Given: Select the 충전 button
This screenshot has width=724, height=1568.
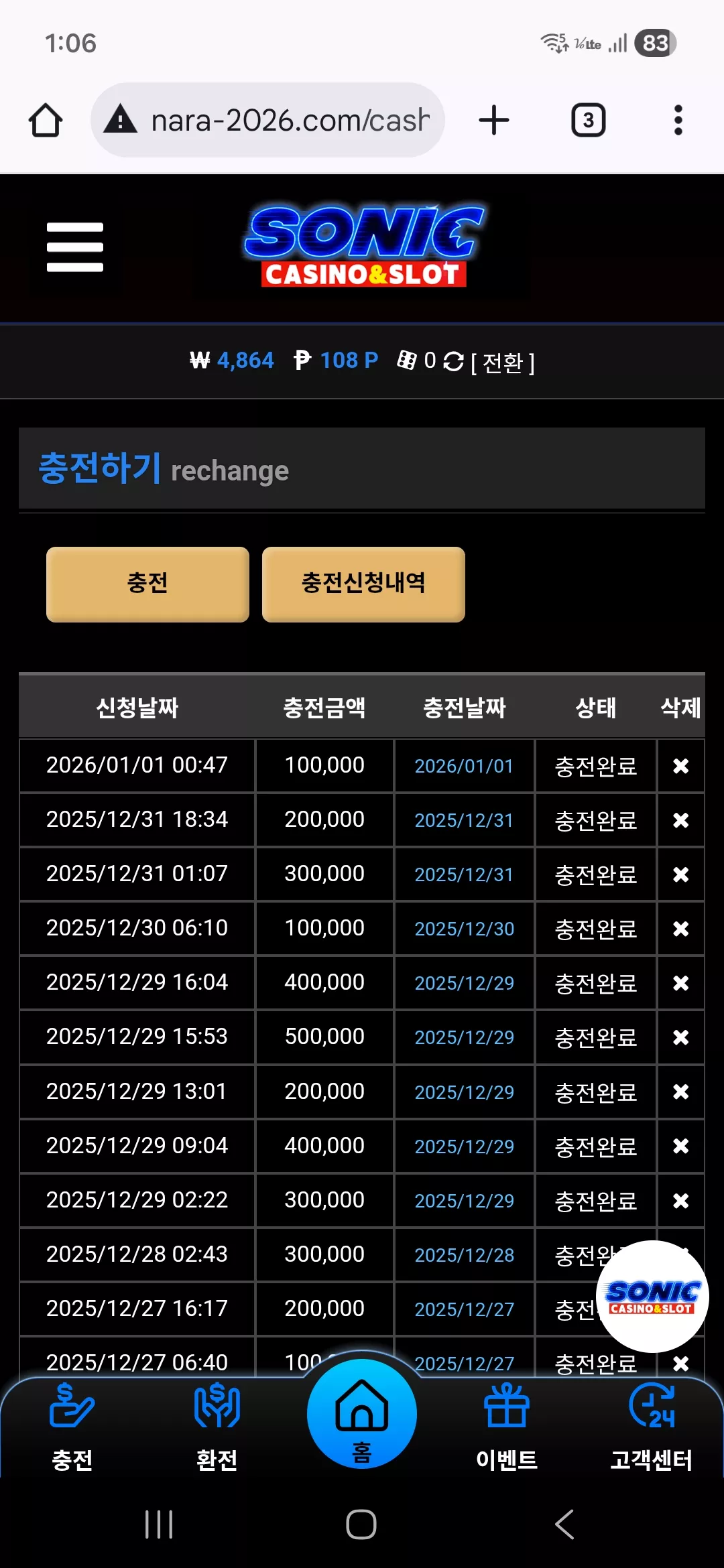Looking at the screenshot, I should [x=147, y=584].
